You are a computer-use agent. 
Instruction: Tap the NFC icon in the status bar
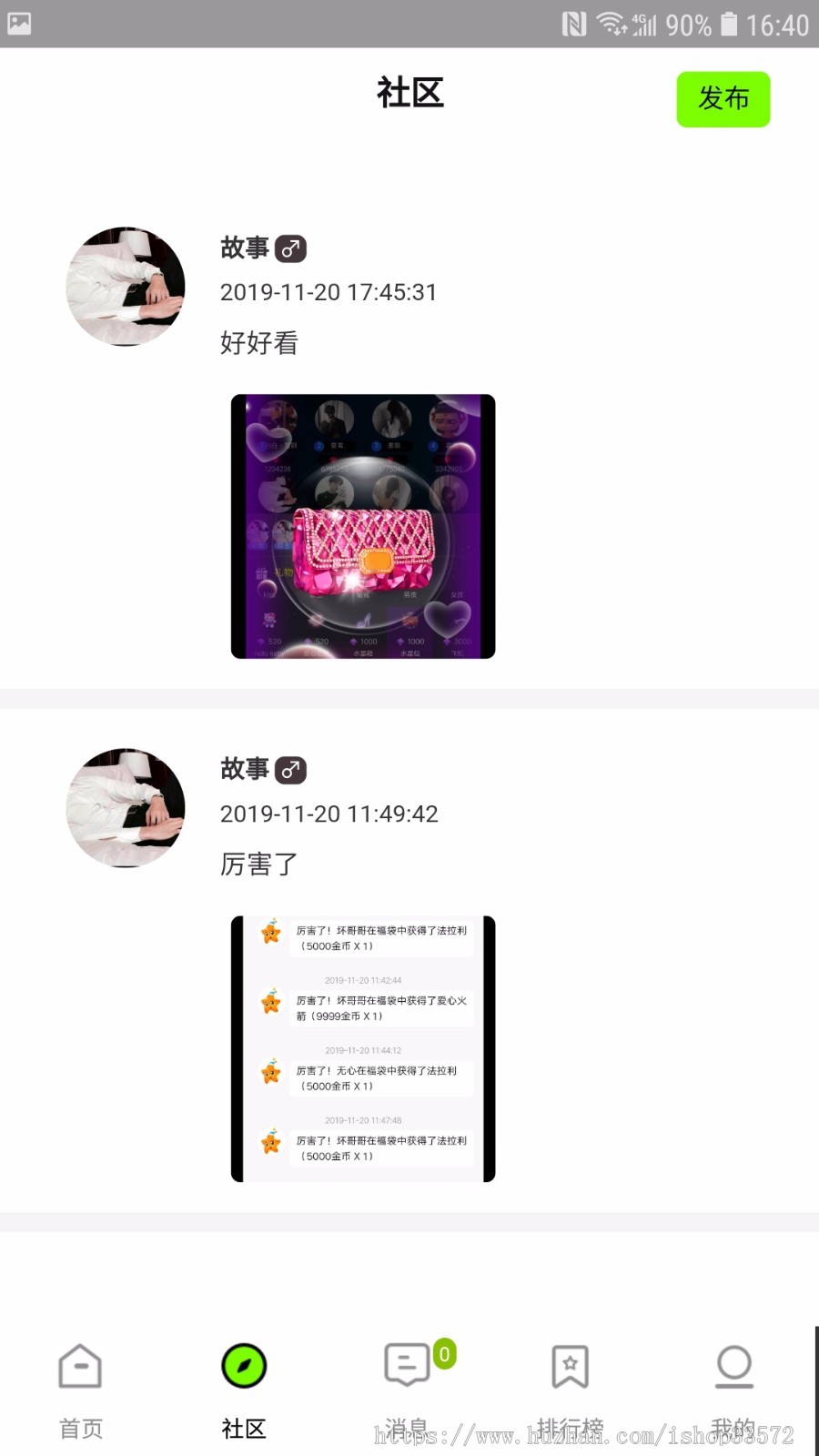tap(575, 24)
